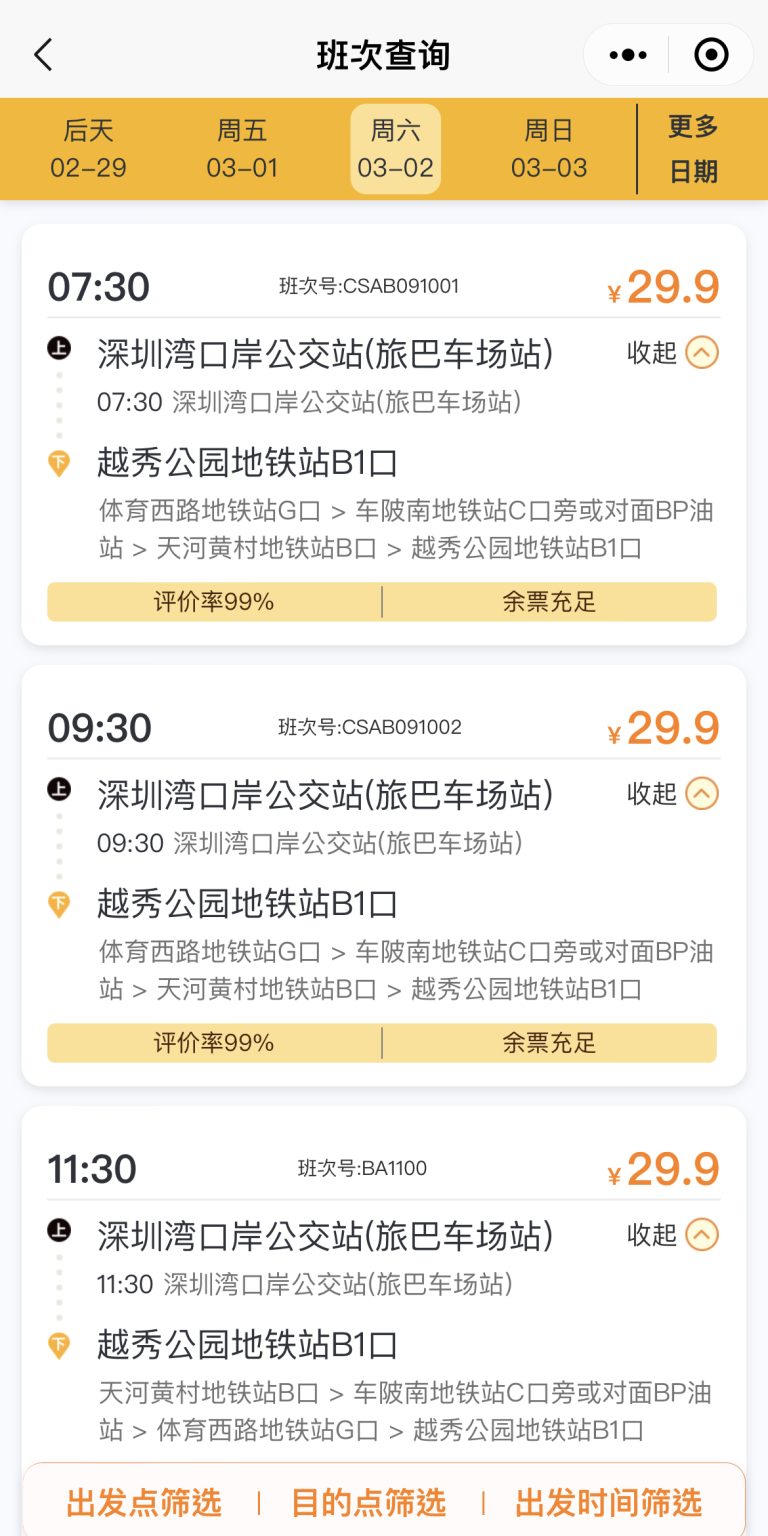Open the WeChat more options ellipsis menu
The image size is (768, 1536).
tap(627, 55)
